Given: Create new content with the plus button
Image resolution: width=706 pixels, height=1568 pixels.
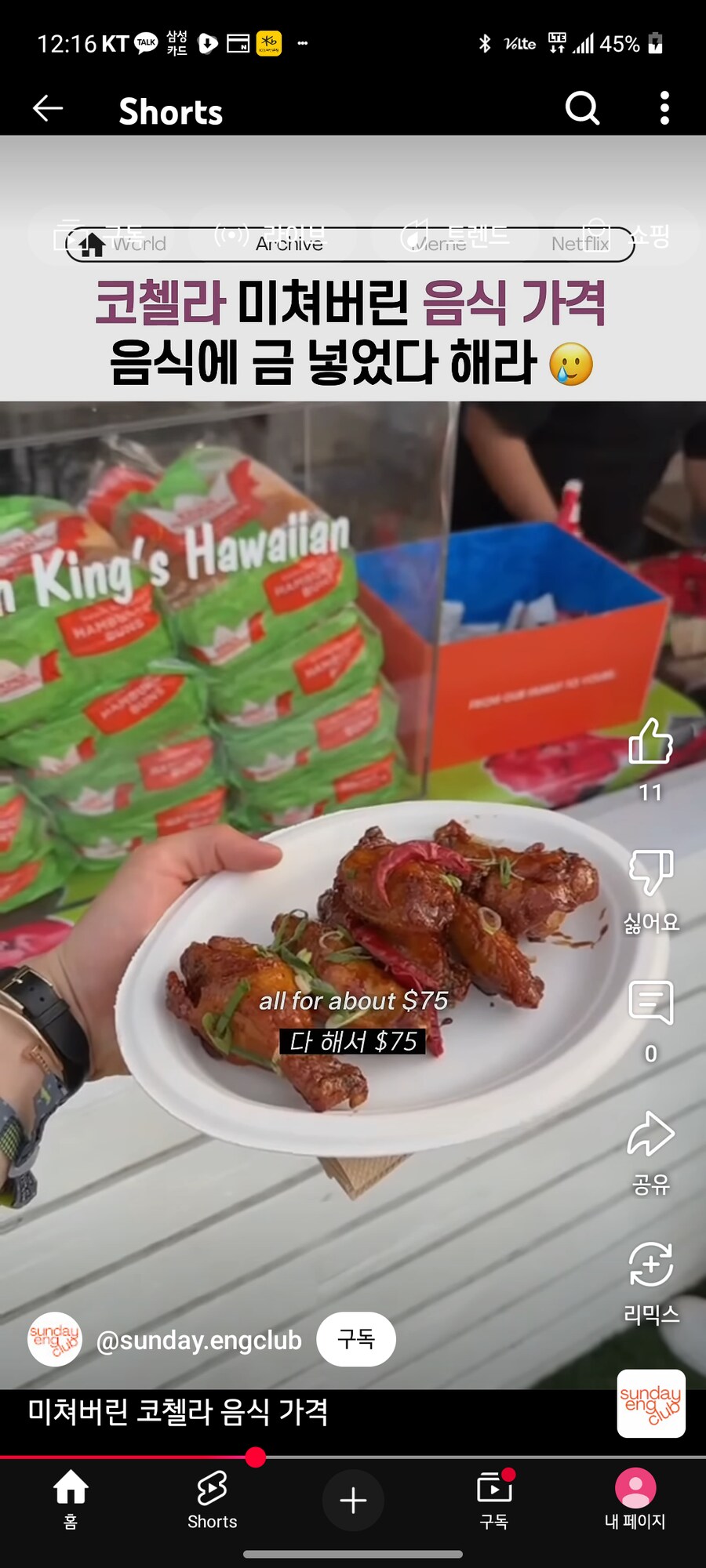Looking at the screenshot, I should click(x=353, y=1500).
